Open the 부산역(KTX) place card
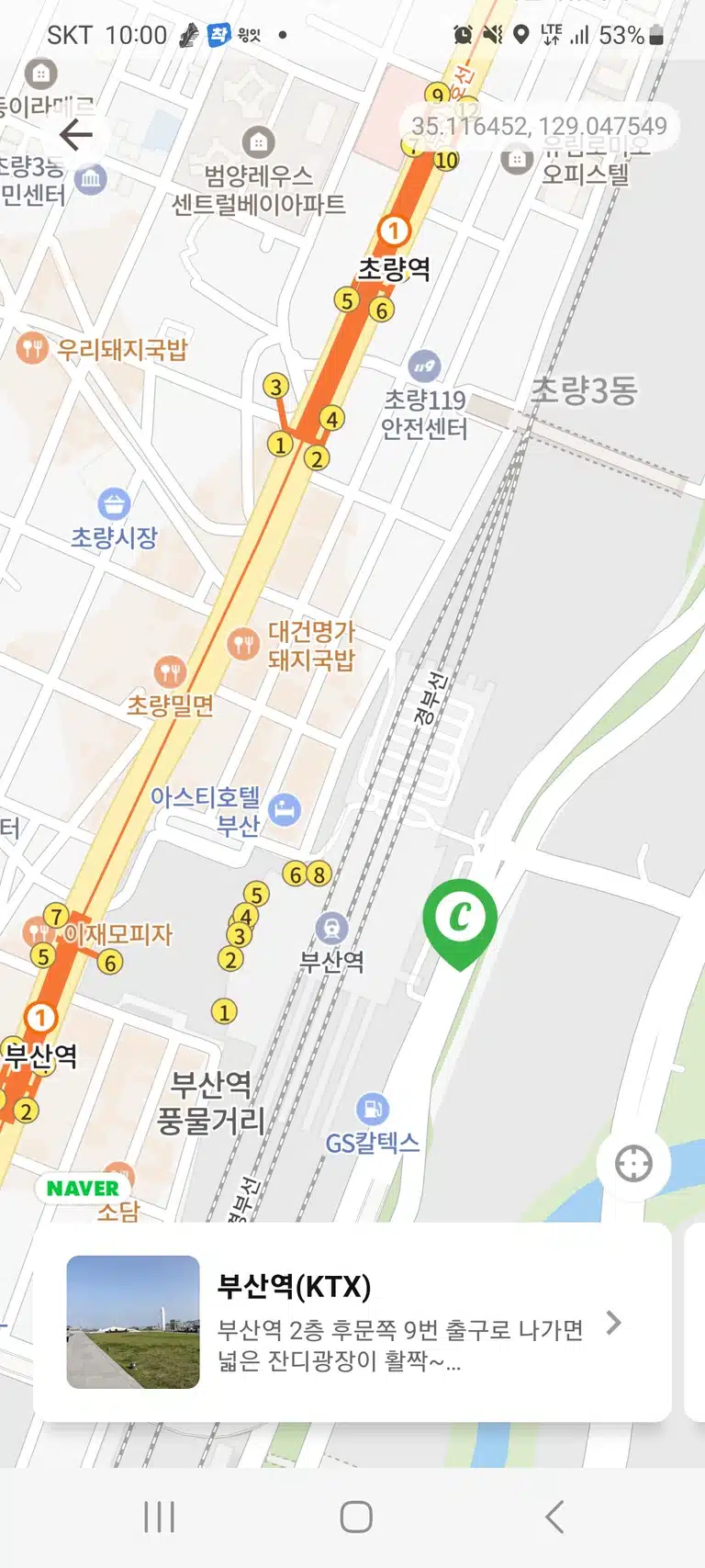This screenshot has height=1568, width=705. pos(352,1321)
